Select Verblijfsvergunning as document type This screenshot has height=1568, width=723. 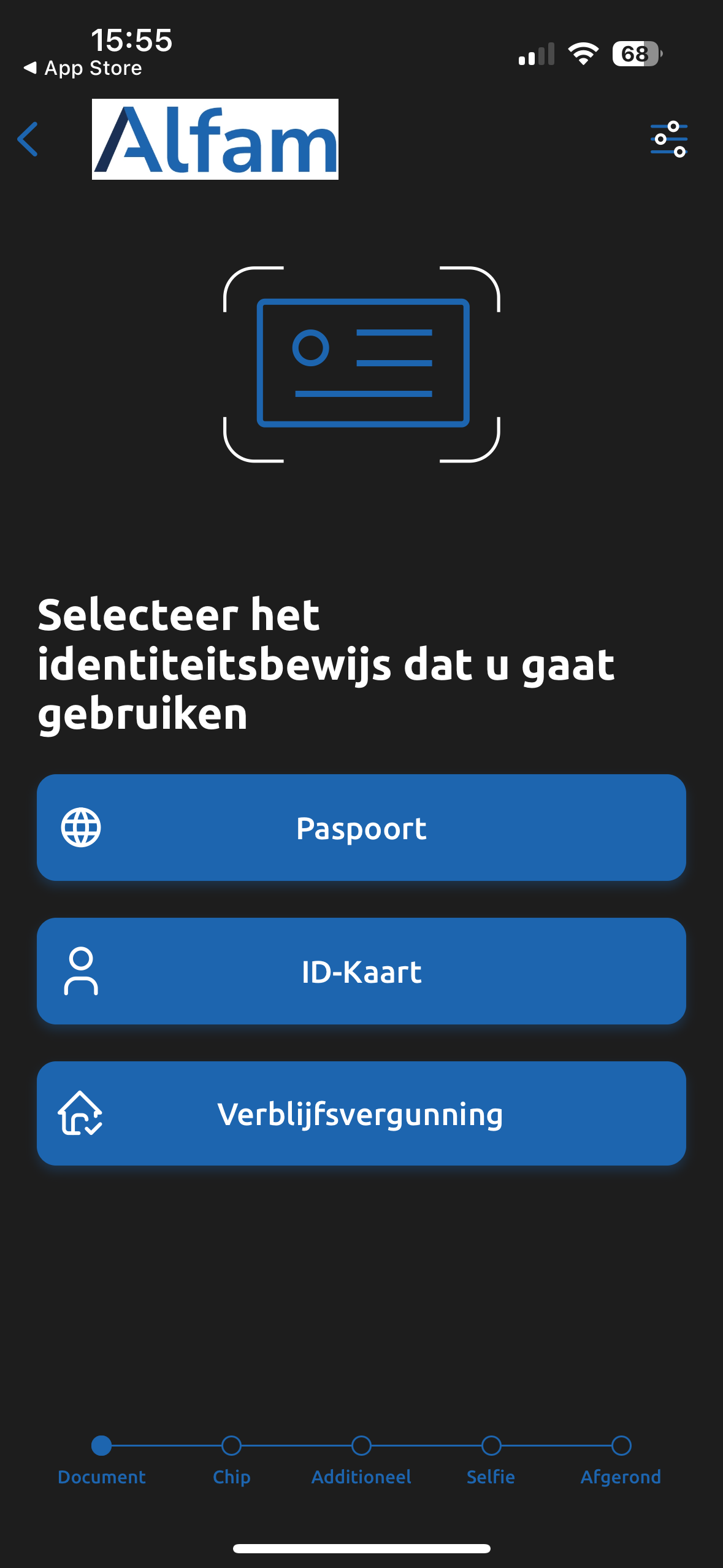[361, 1113]
